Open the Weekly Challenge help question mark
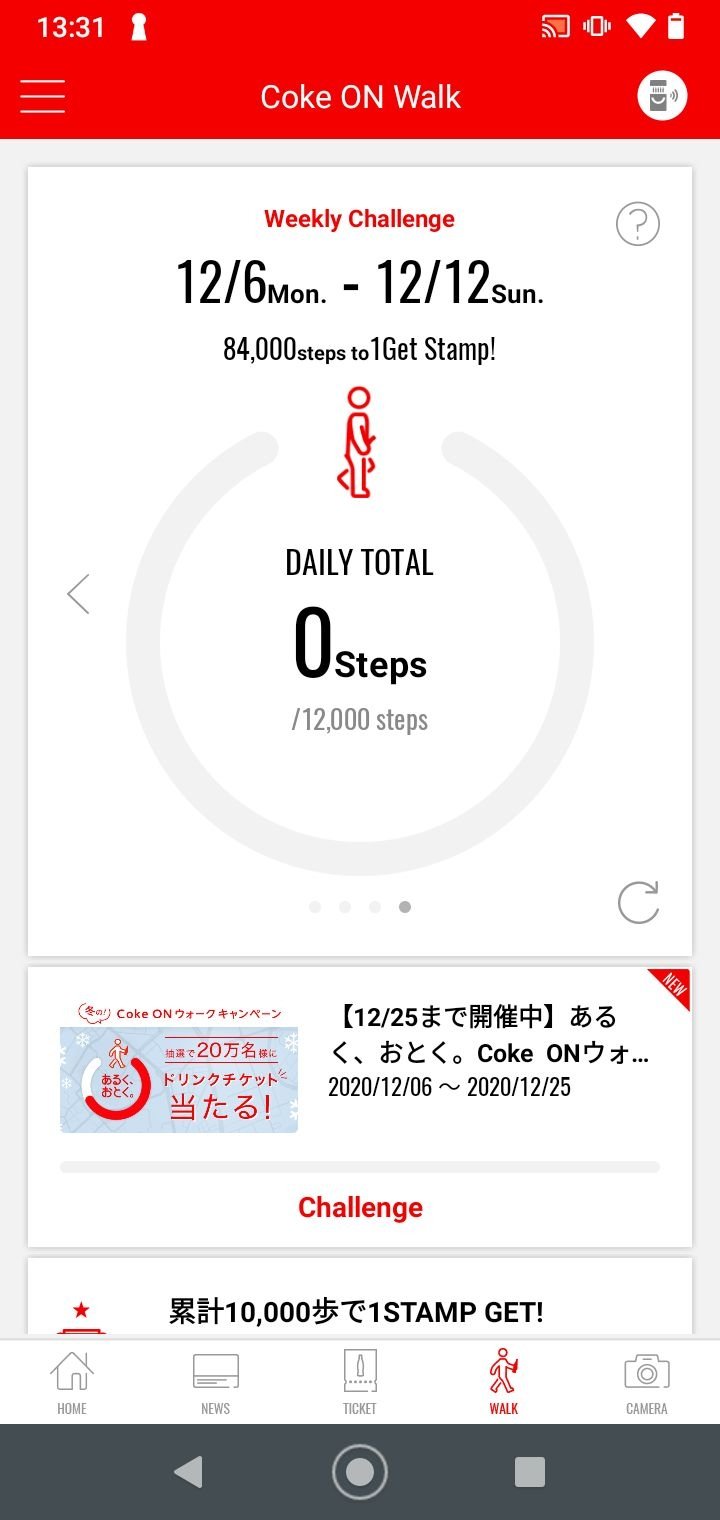 638,223
